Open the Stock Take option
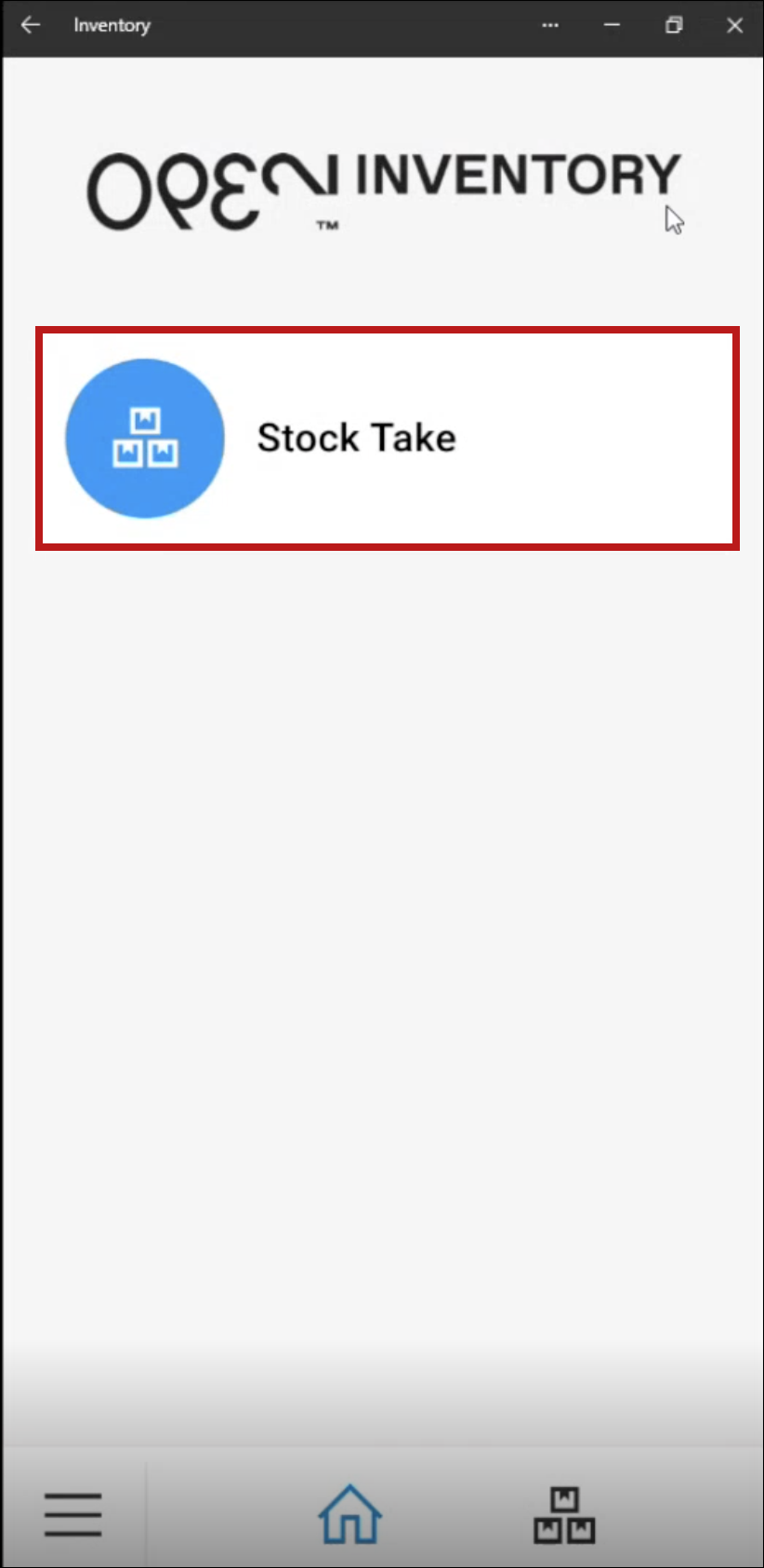The image size is (764, 1568). tap(387, 438)
